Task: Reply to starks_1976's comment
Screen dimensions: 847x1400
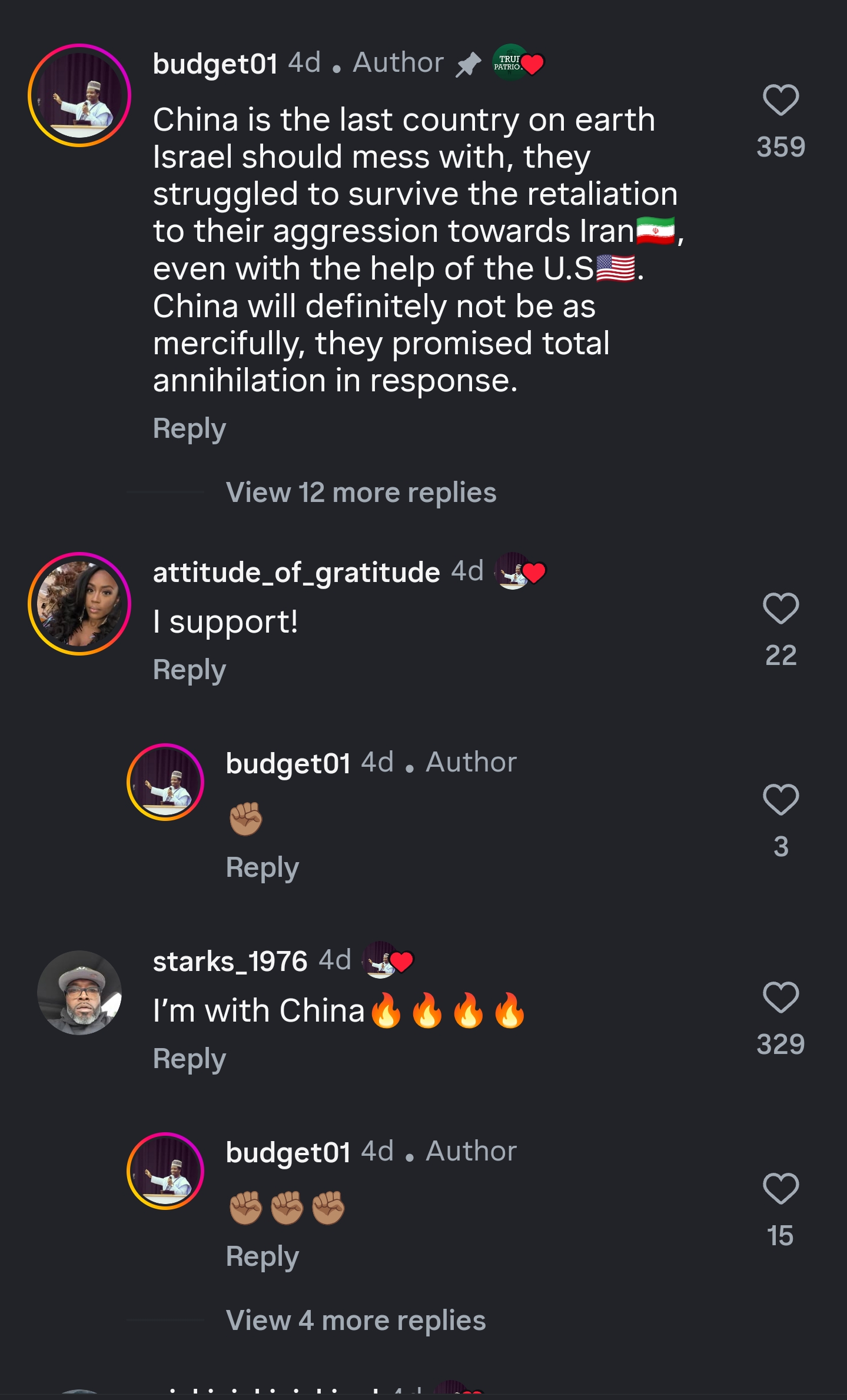Action: click(x=190, y=1059)
